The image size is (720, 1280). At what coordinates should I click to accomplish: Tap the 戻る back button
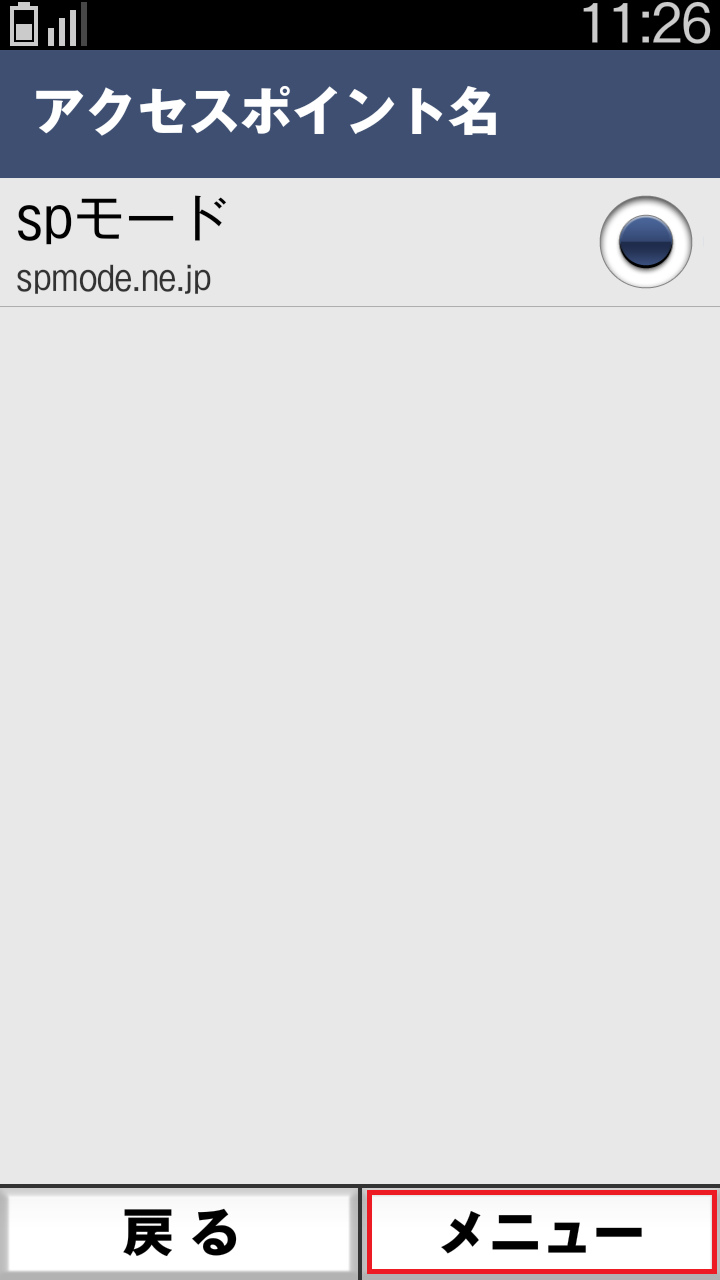pos(180,1232)
